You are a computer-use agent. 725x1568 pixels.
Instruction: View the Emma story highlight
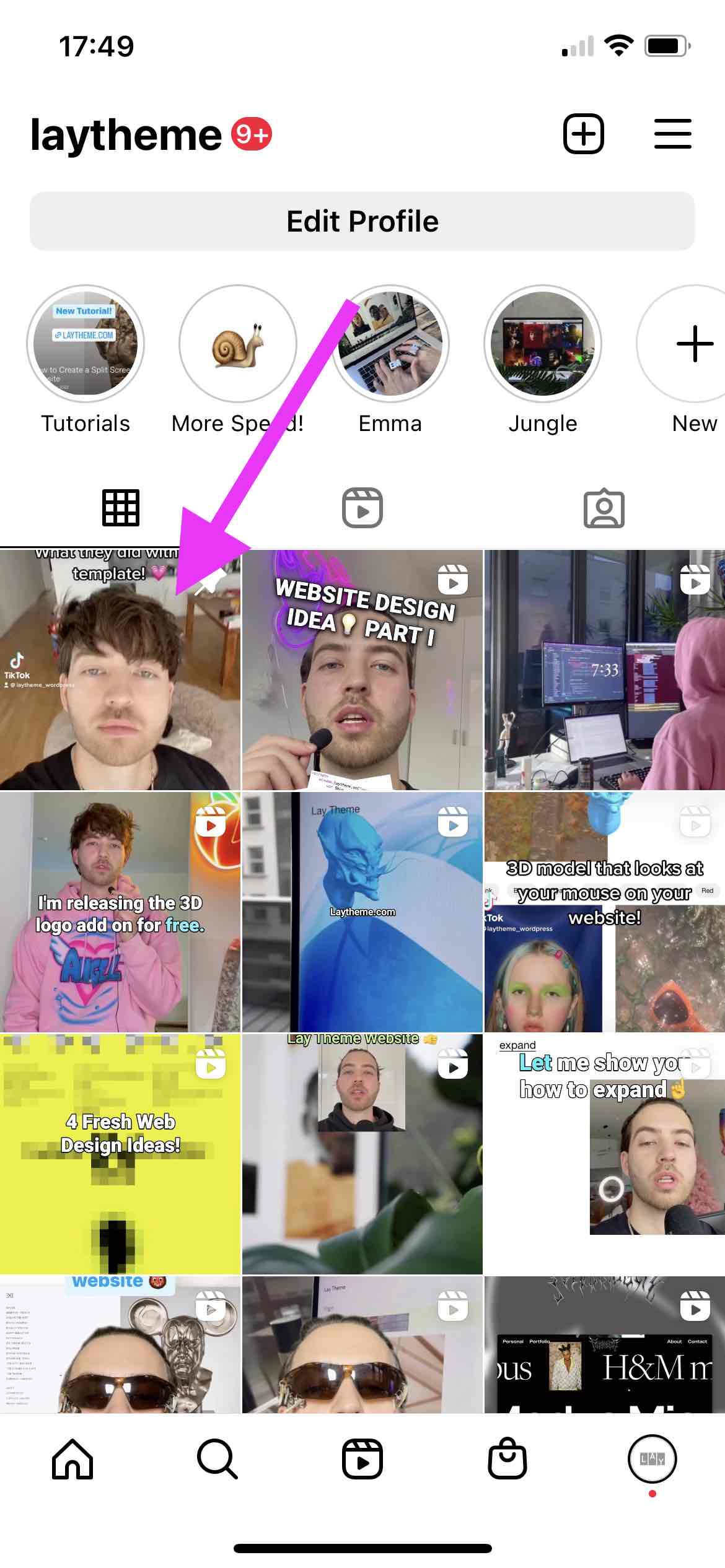pyautogui.click(x=390, y=344)
